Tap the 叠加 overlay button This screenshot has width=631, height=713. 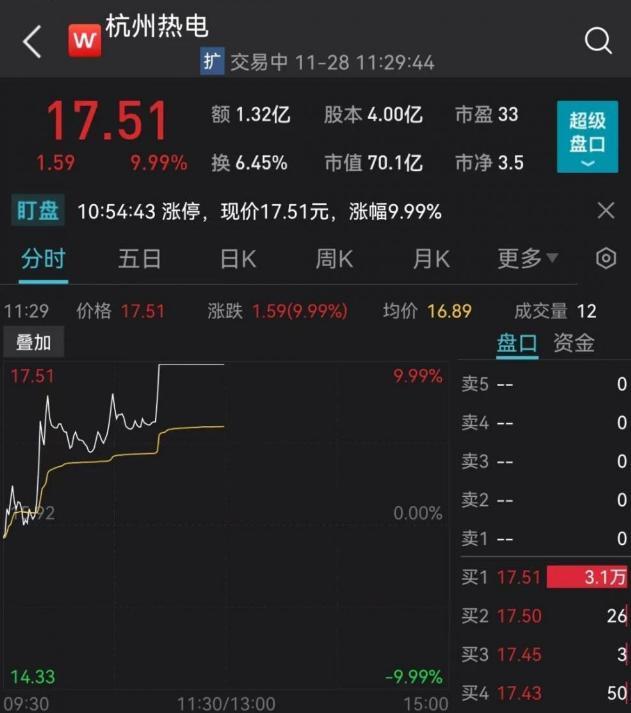[x=33, y=342]
